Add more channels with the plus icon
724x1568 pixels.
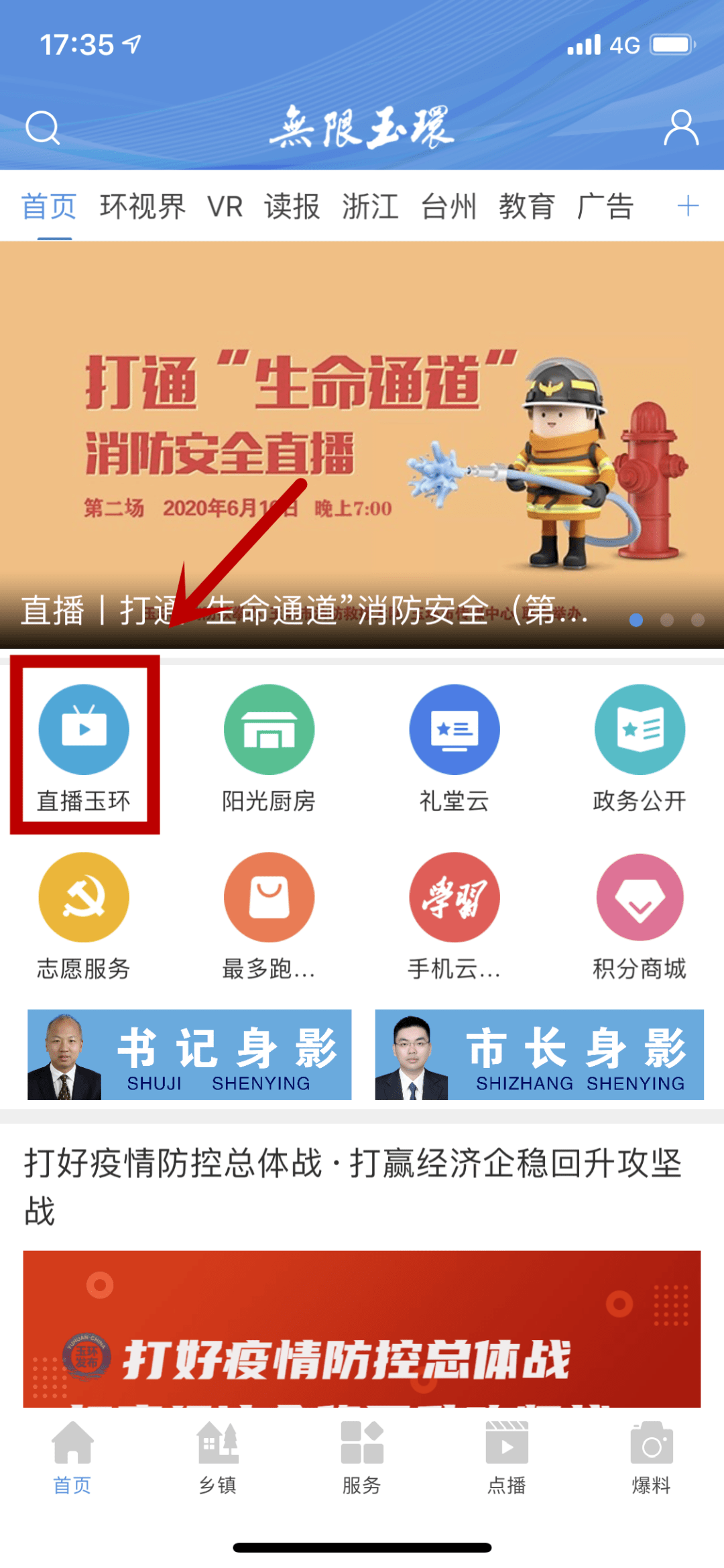click(x=688, y=206)
